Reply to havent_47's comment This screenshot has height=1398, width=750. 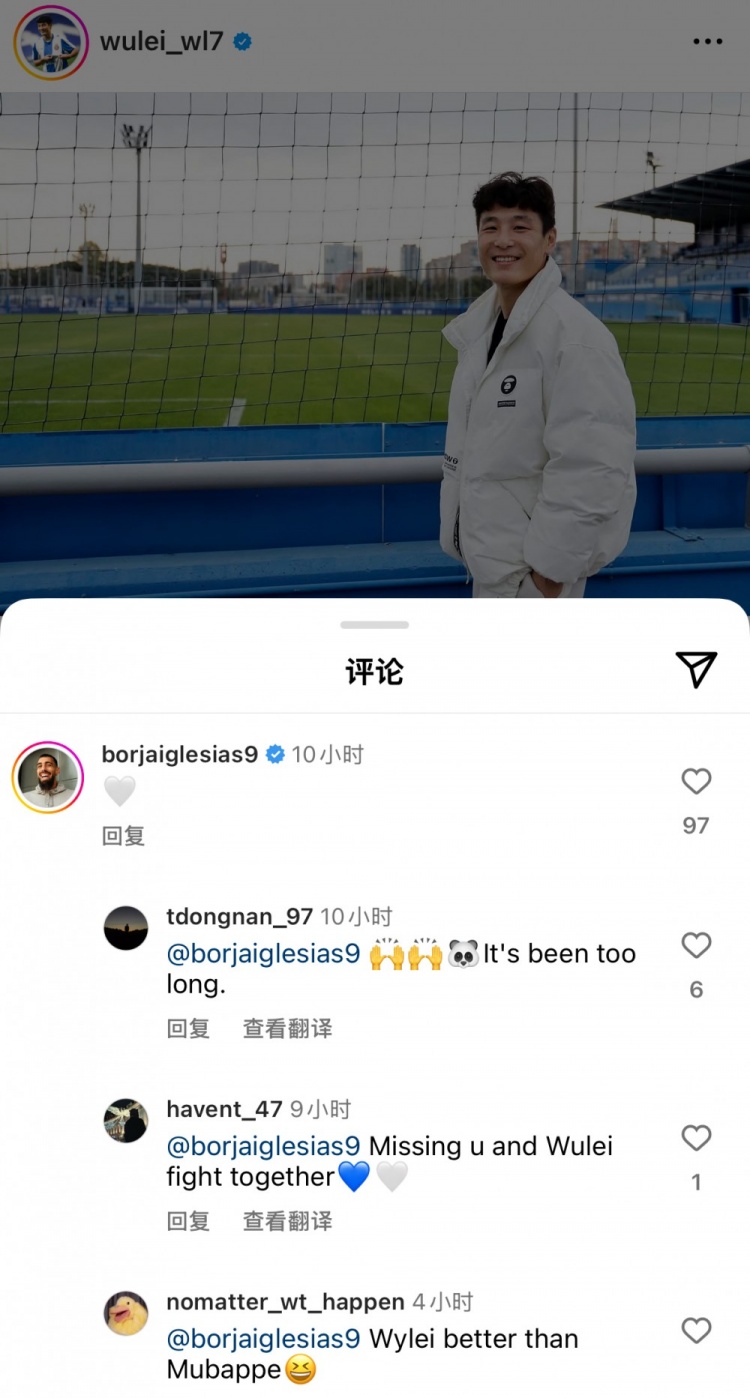pyautogui.click(x=188, y=1221)
